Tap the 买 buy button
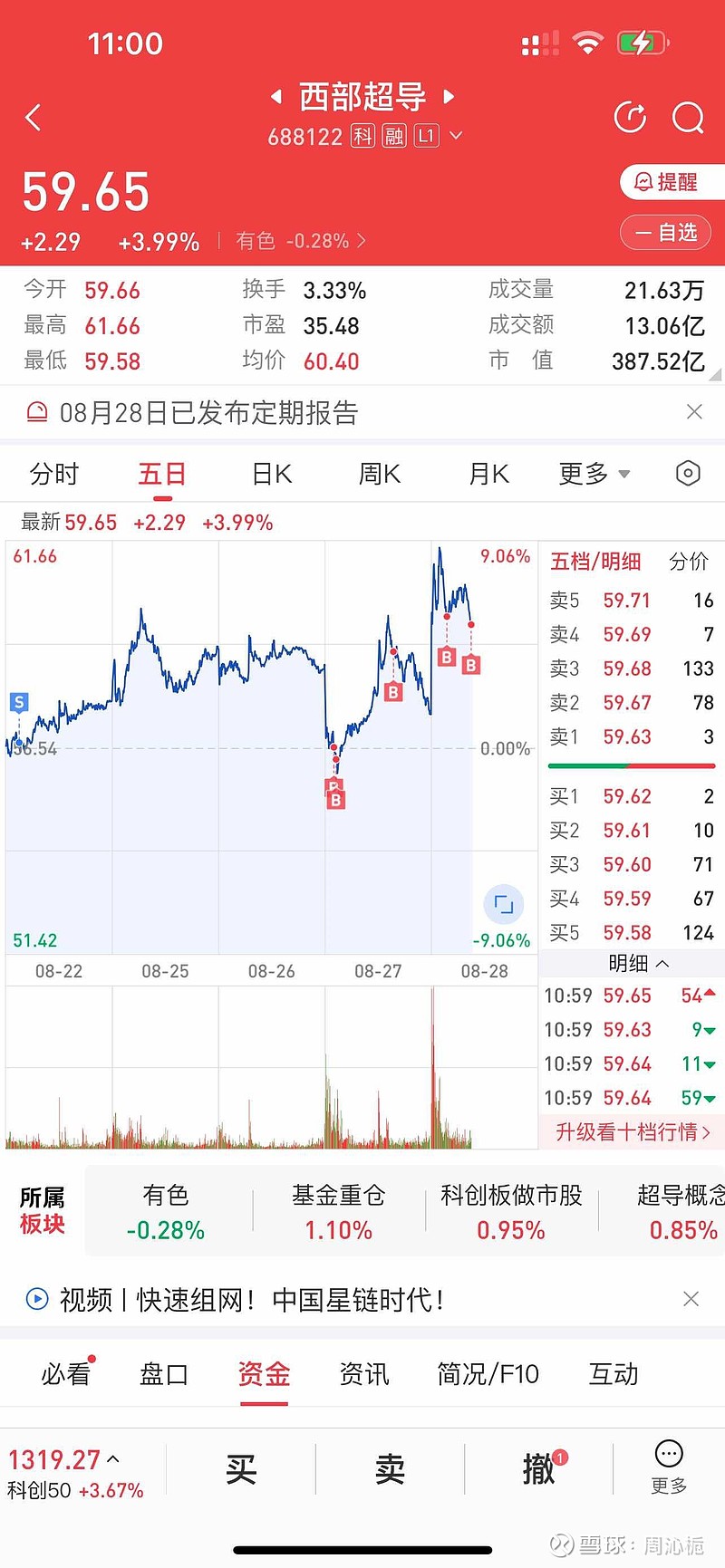 point(240,1469)
